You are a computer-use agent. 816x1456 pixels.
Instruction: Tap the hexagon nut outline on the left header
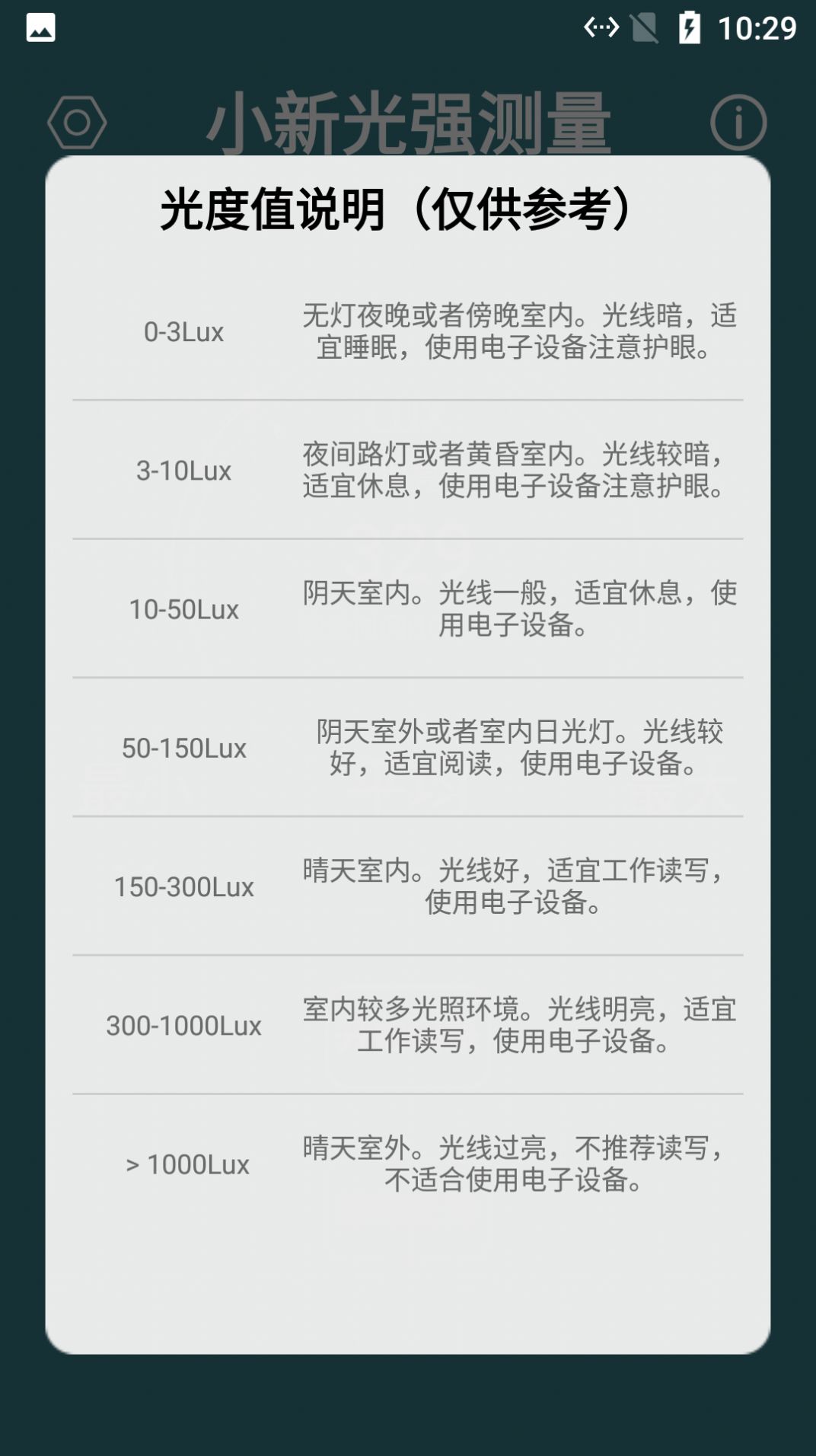76,120
